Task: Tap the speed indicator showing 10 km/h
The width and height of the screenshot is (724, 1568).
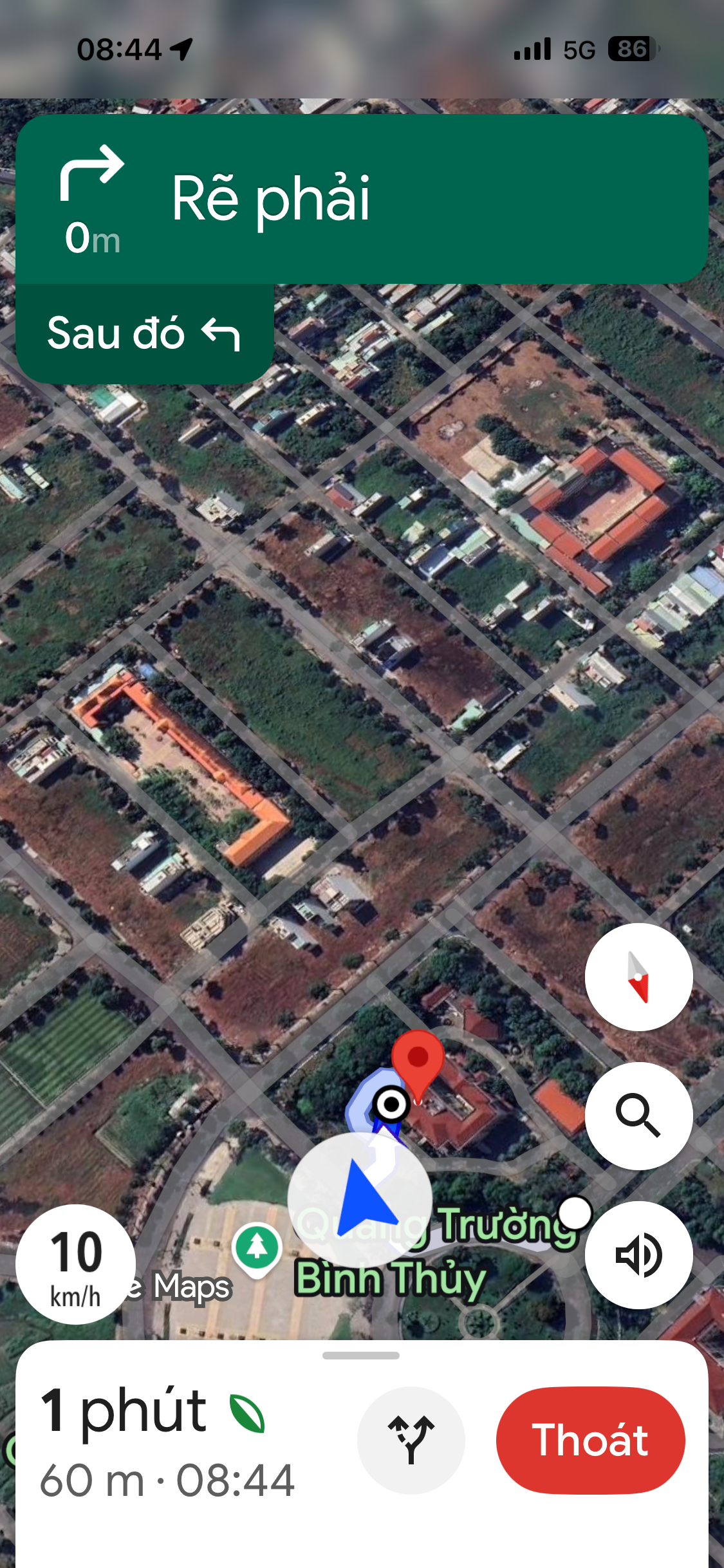Action: pyautogui.click(x=75, y=1264)
